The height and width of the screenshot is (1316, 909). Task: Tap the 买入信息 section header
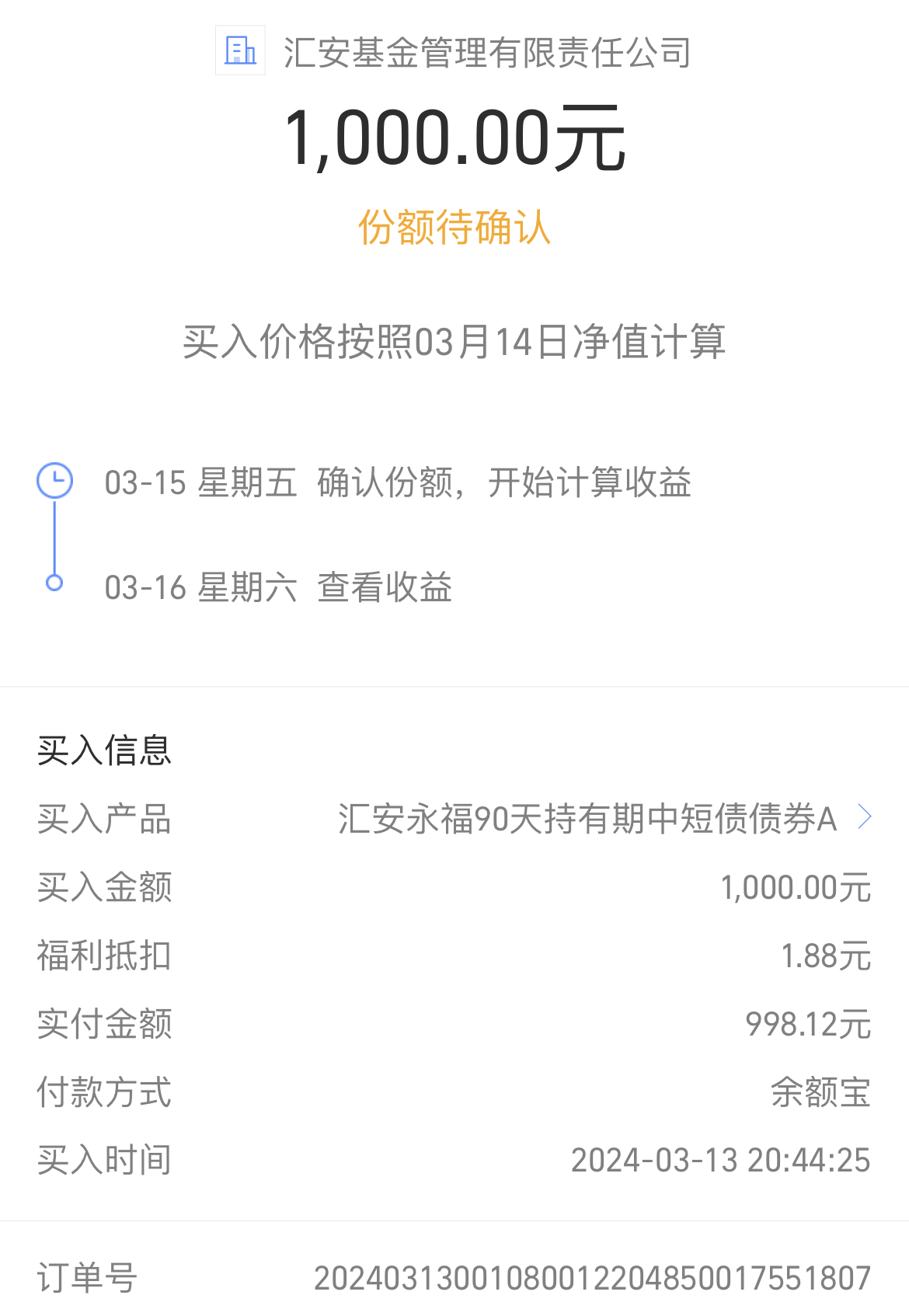[x=105, y=750]
